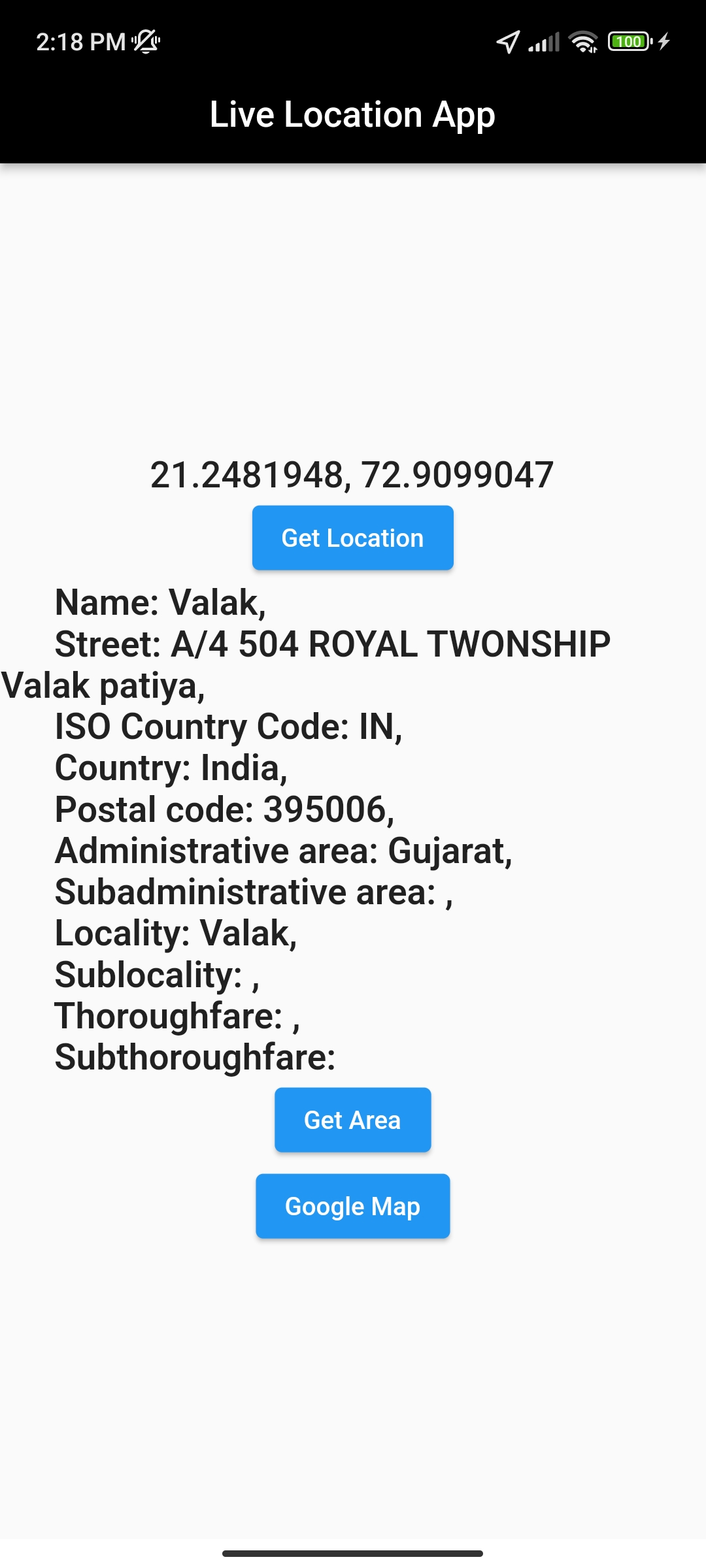Tap the Get Location button
The image size is (706, 1568).
point(352,538)
